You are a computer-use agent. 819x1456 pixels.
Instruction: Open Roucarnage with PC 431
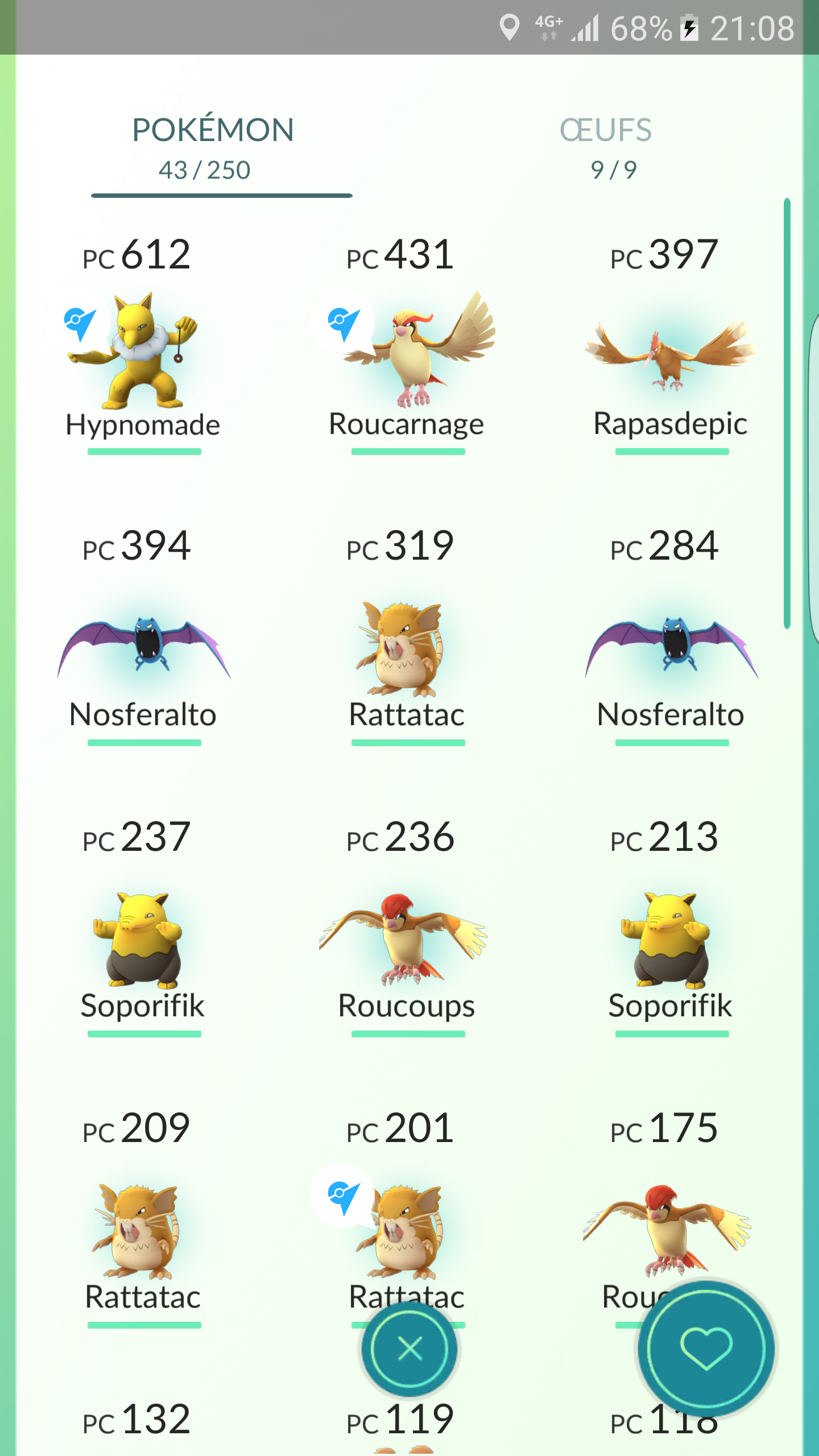click(408, 353)
